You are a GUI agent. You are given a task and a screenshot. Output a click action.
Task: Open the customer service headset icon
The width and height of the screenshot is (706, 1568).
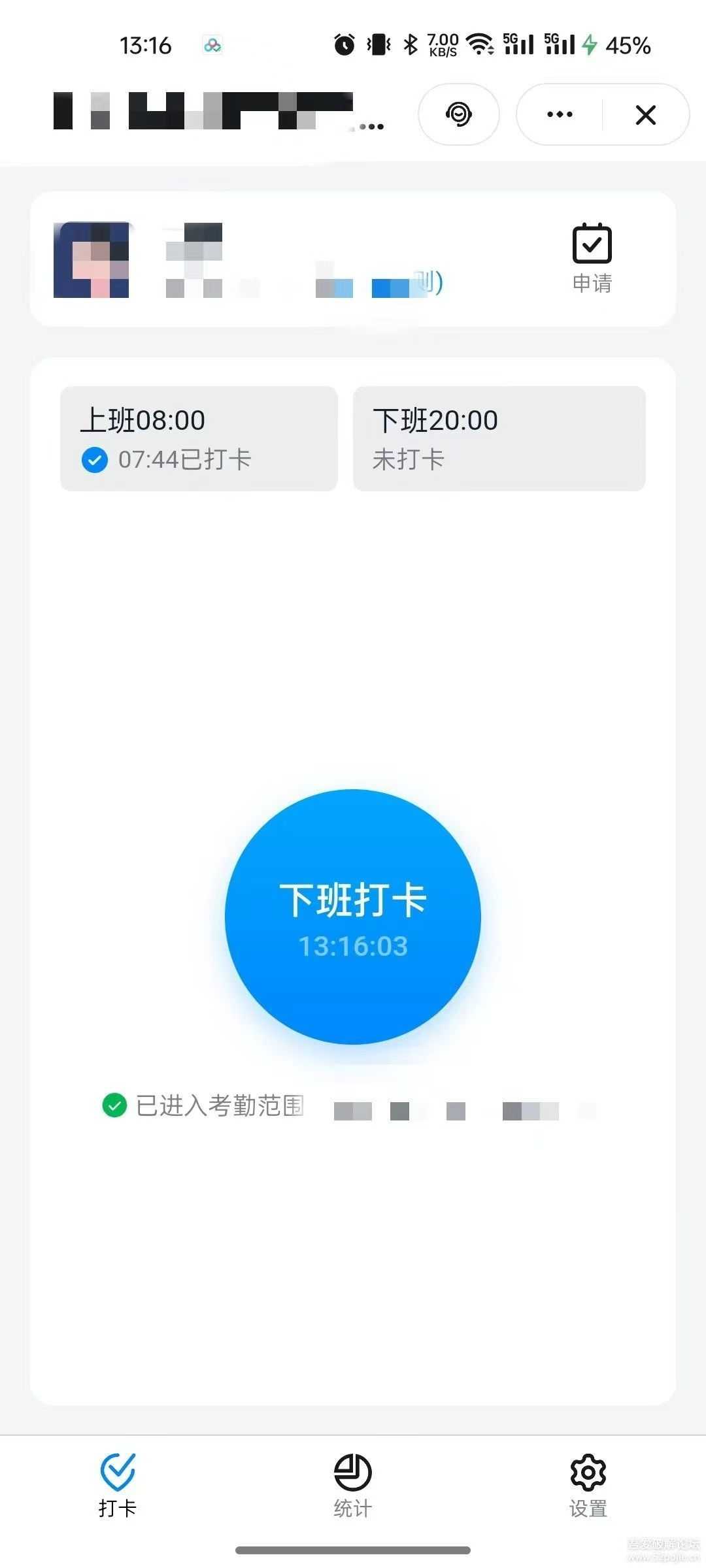pyautogui.click(x=459, y=114)
